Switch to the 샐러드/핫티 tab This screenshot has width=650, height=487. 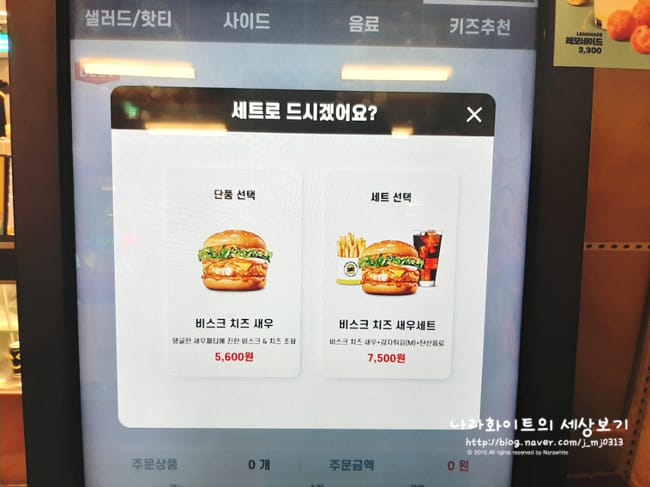tap(128, 22)
